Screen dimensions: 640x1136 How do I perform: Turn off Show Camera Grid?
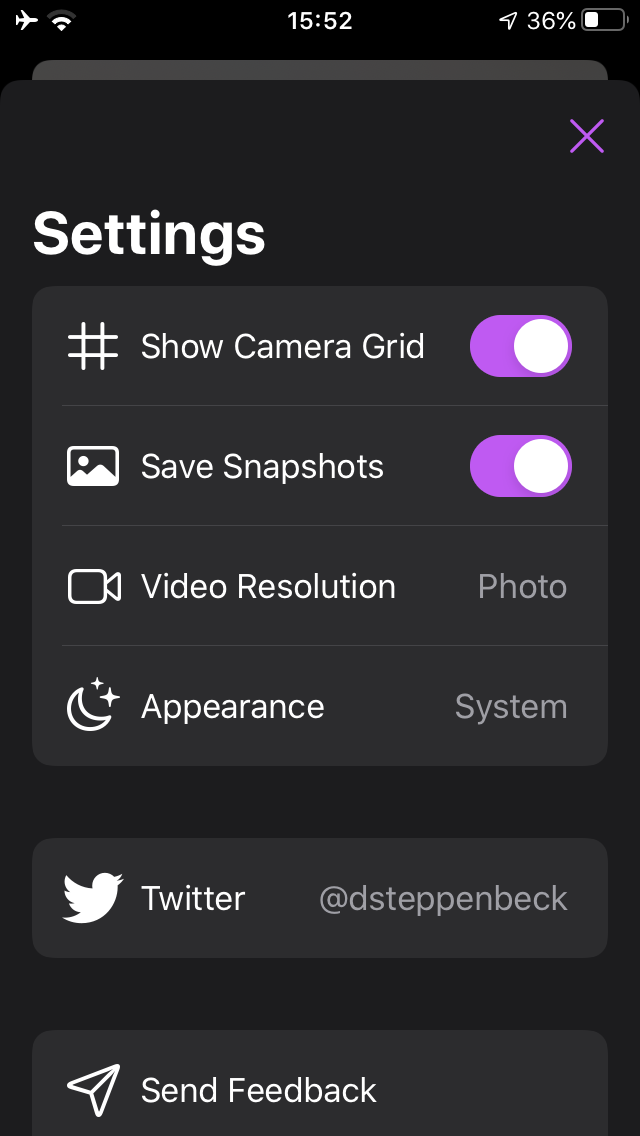pos(520,346)
